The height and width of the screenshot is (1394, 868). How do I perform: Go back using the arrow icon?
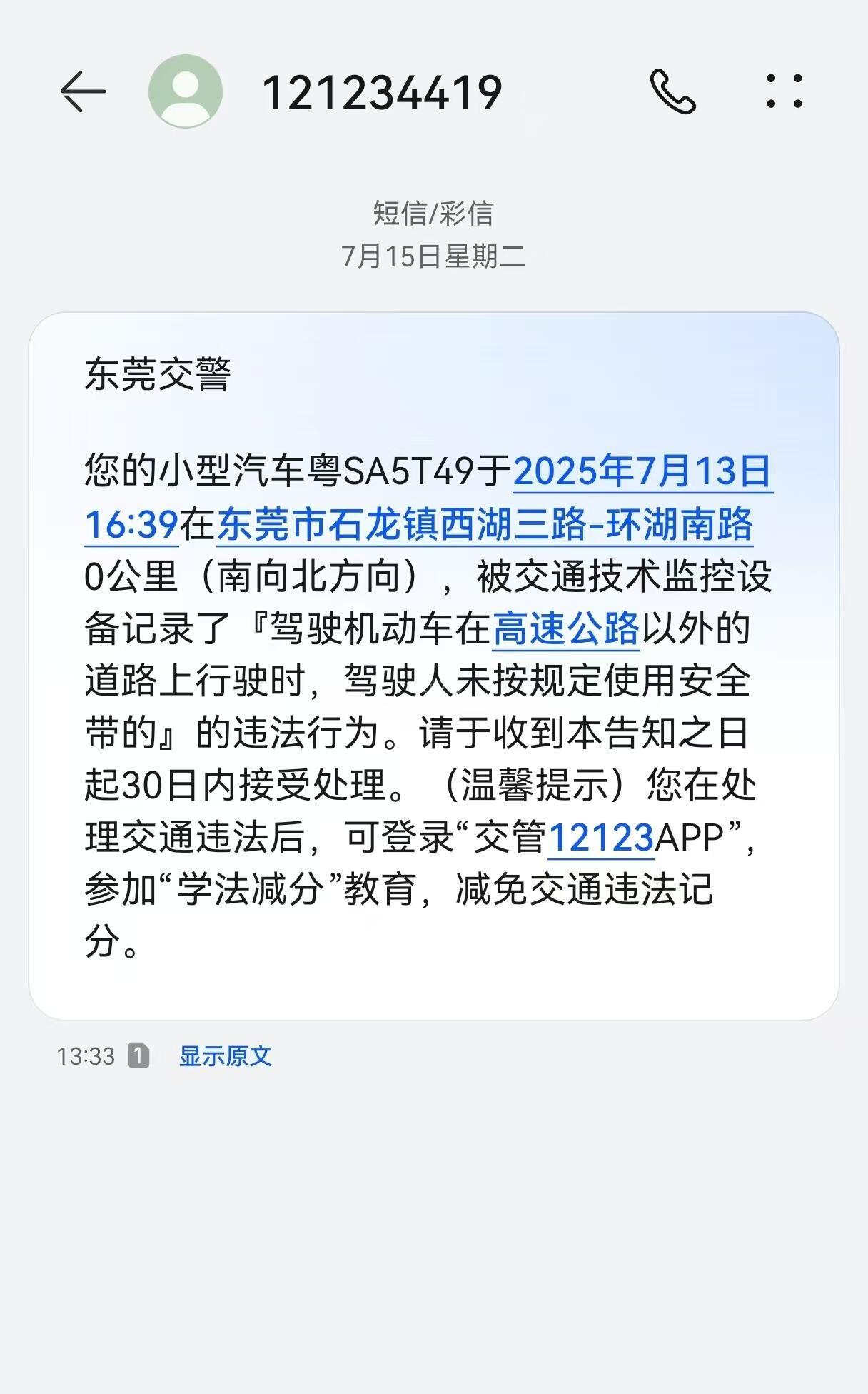83,91
